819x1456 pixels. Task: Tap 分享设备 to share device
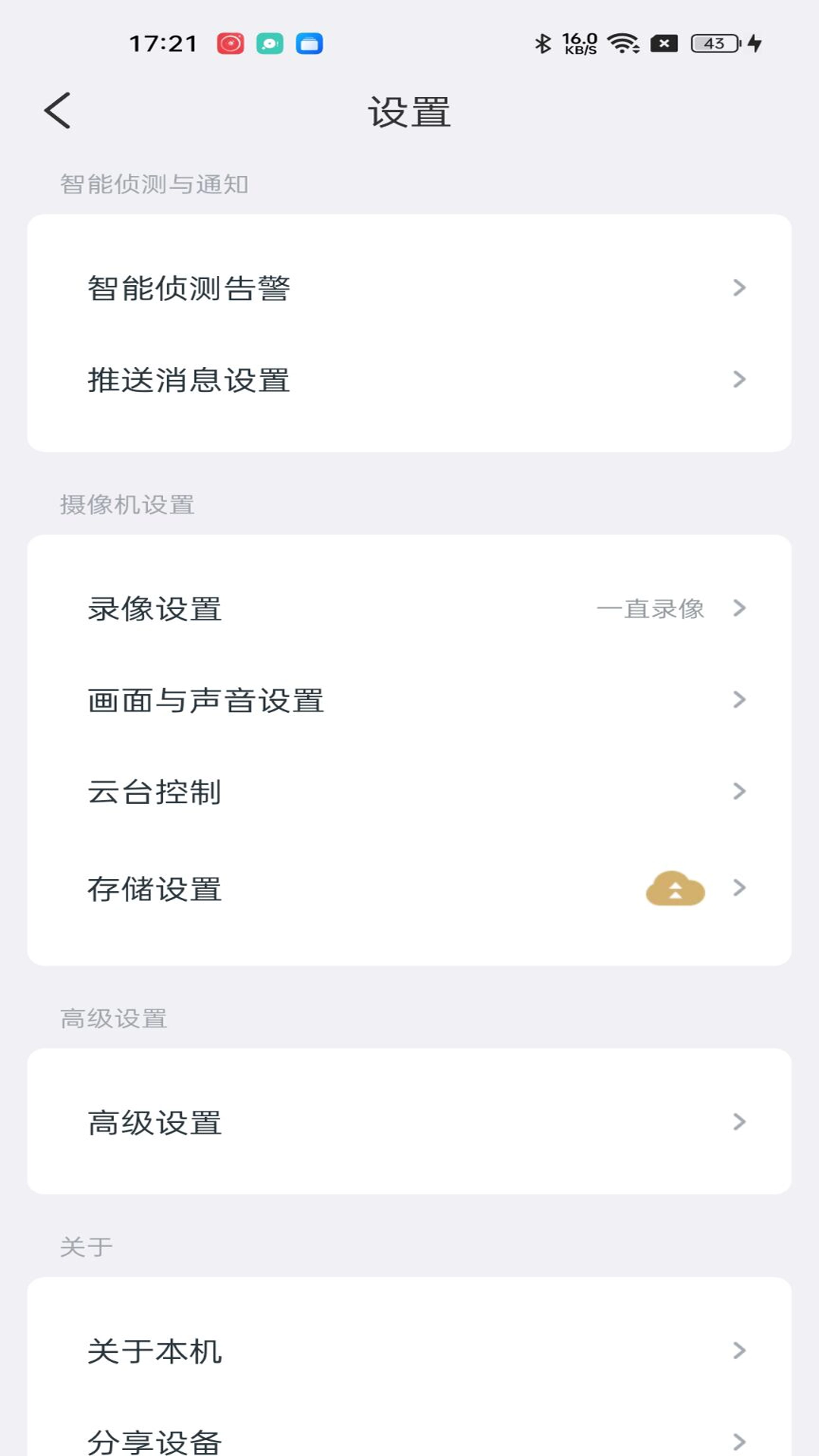[x=409, y=1439]
